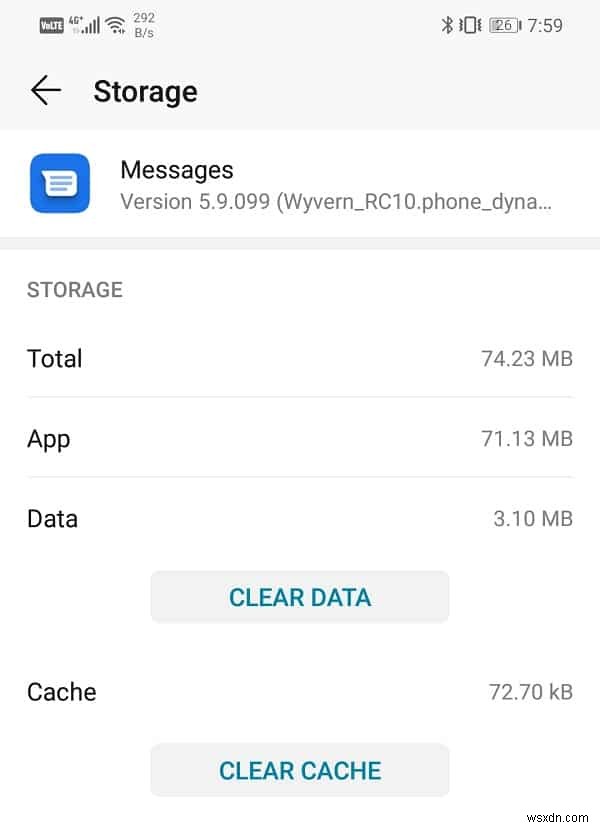Clear the Messages app cache
Image resolution: width=600 pixels, height=828 pixels.
click(300, 770)
